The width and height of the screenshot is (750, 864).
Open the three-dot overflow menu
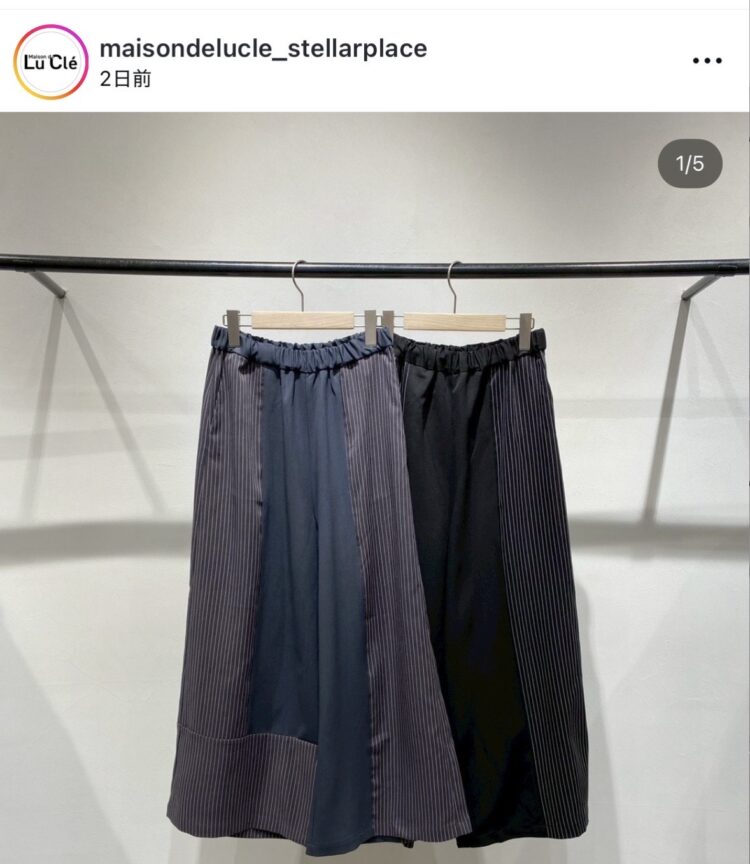706,61
